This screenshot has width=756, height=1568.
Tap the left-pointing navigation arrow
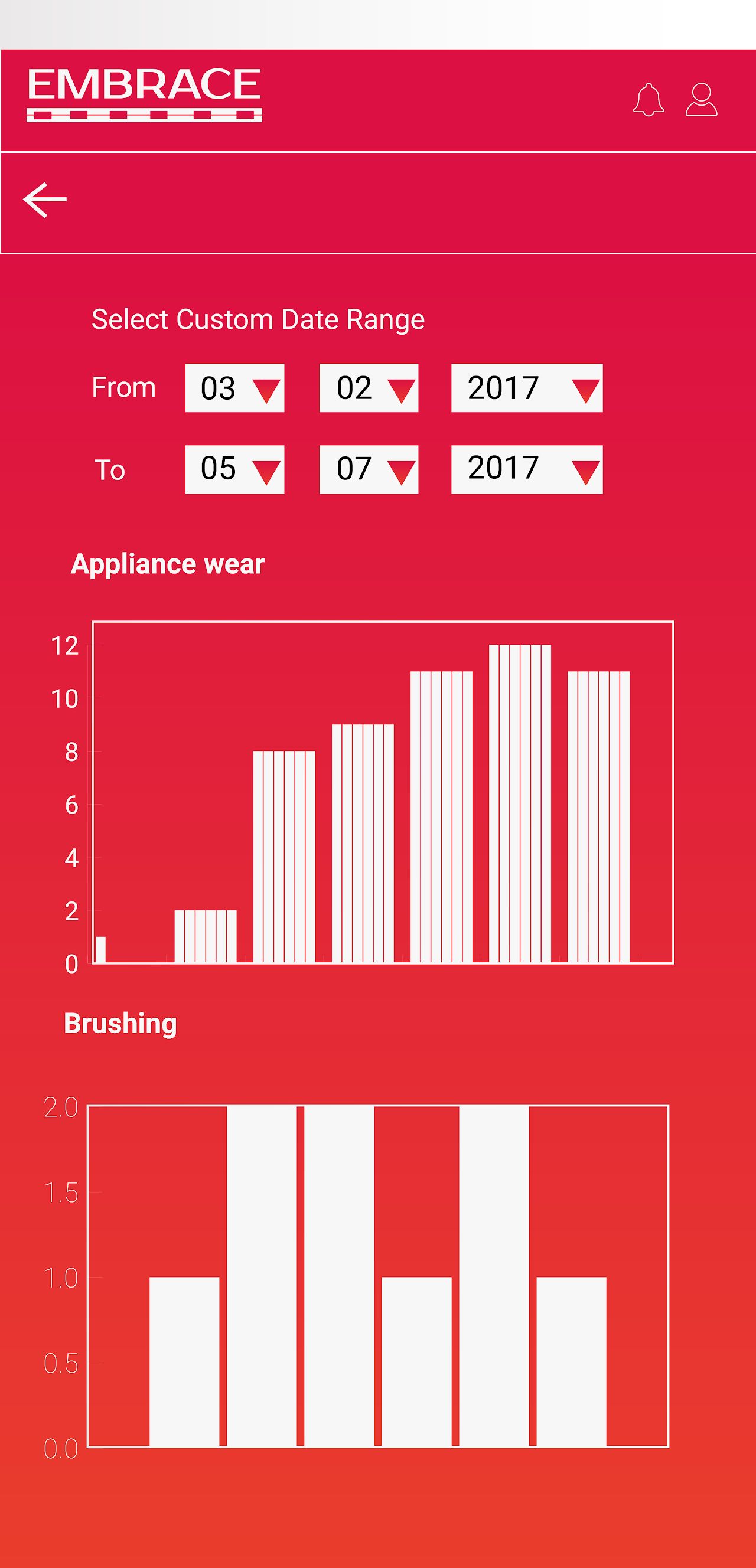tap(45, 198)
